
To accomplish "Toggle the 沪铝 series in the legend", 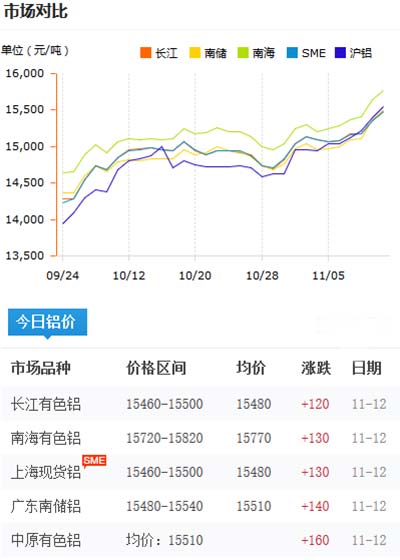I will tap(354, 53).
